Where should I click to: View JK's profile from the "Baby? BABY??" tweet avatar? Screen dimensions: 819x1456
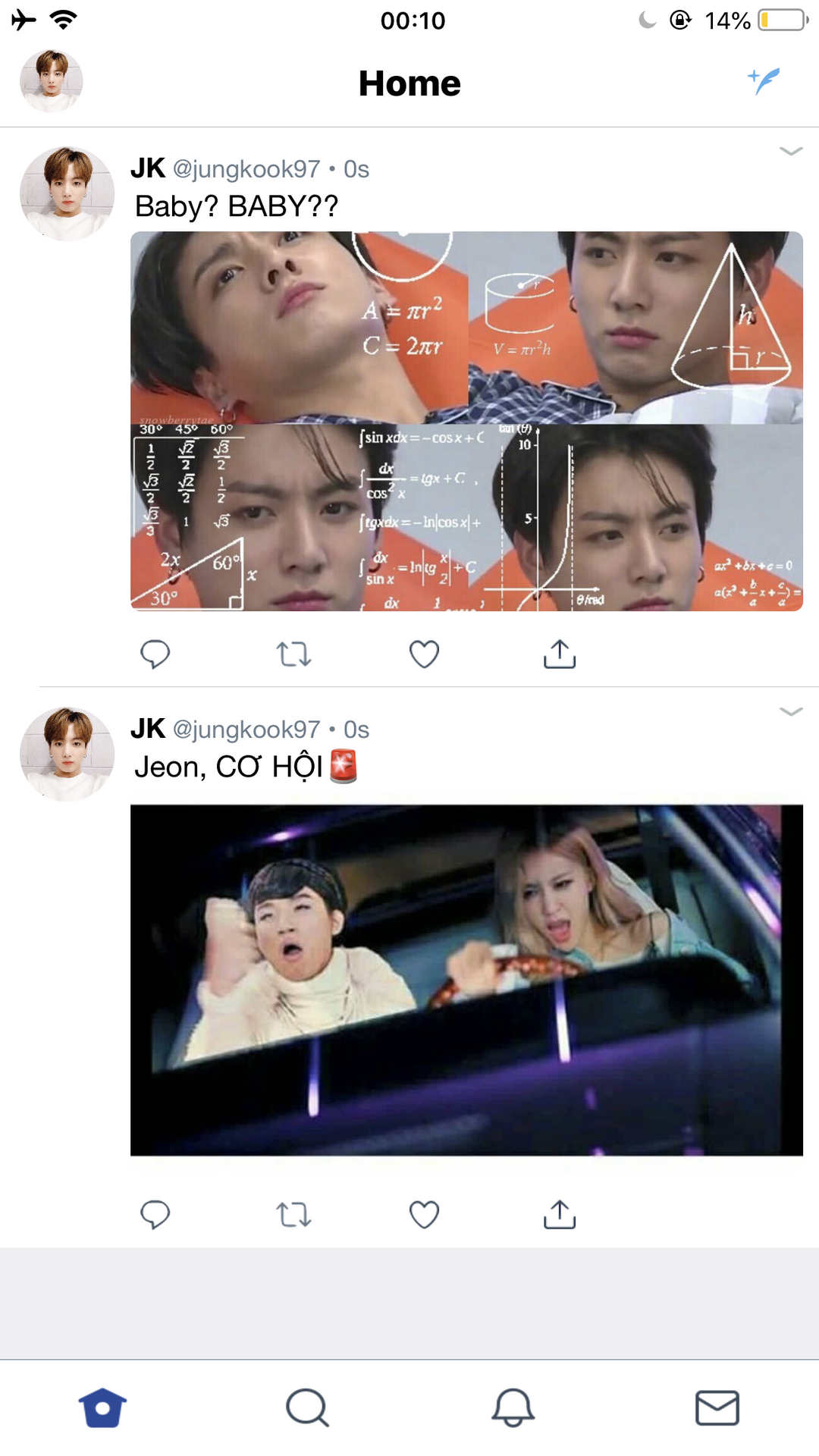[x=67, y=194]
